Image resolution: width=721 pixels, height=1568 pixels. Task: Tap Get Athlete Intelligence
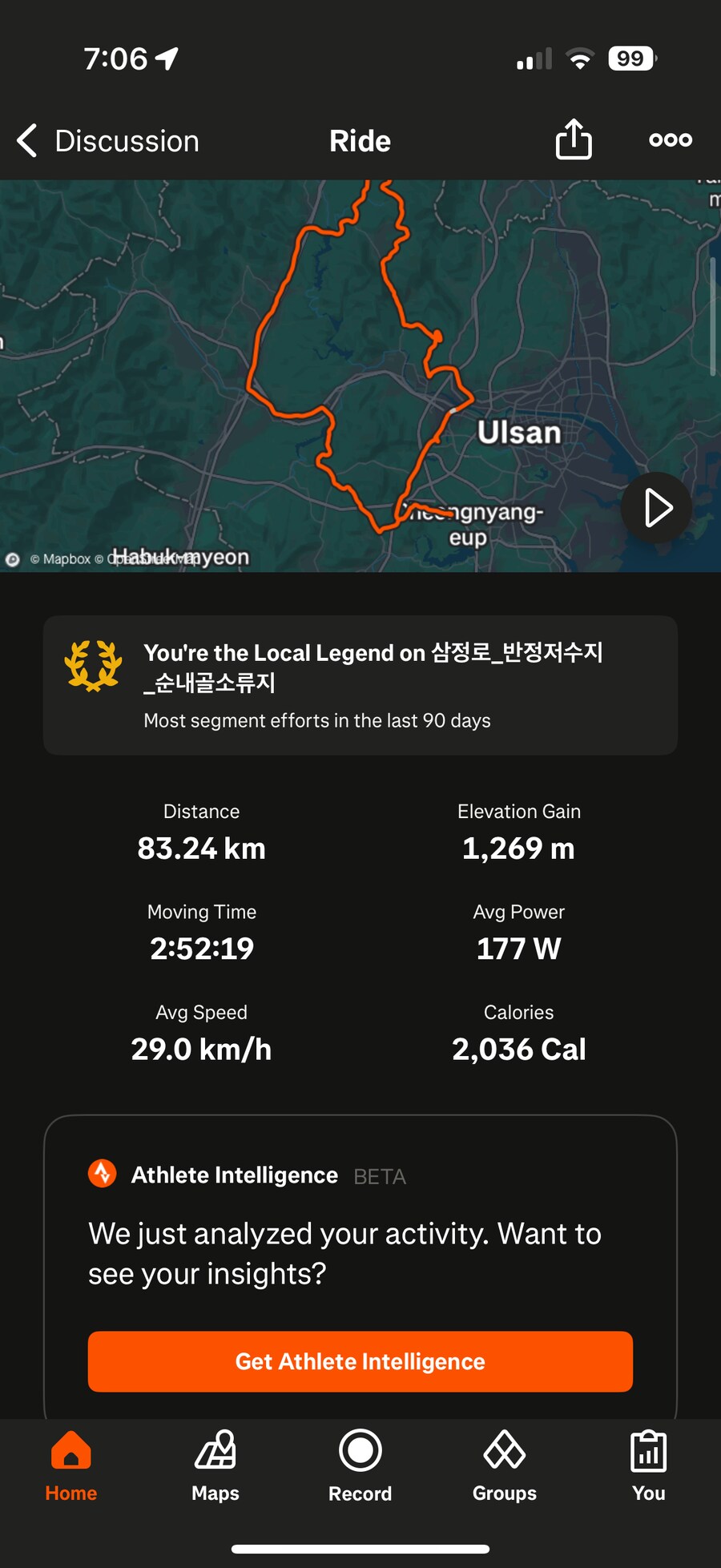[x=360, y=1361]
